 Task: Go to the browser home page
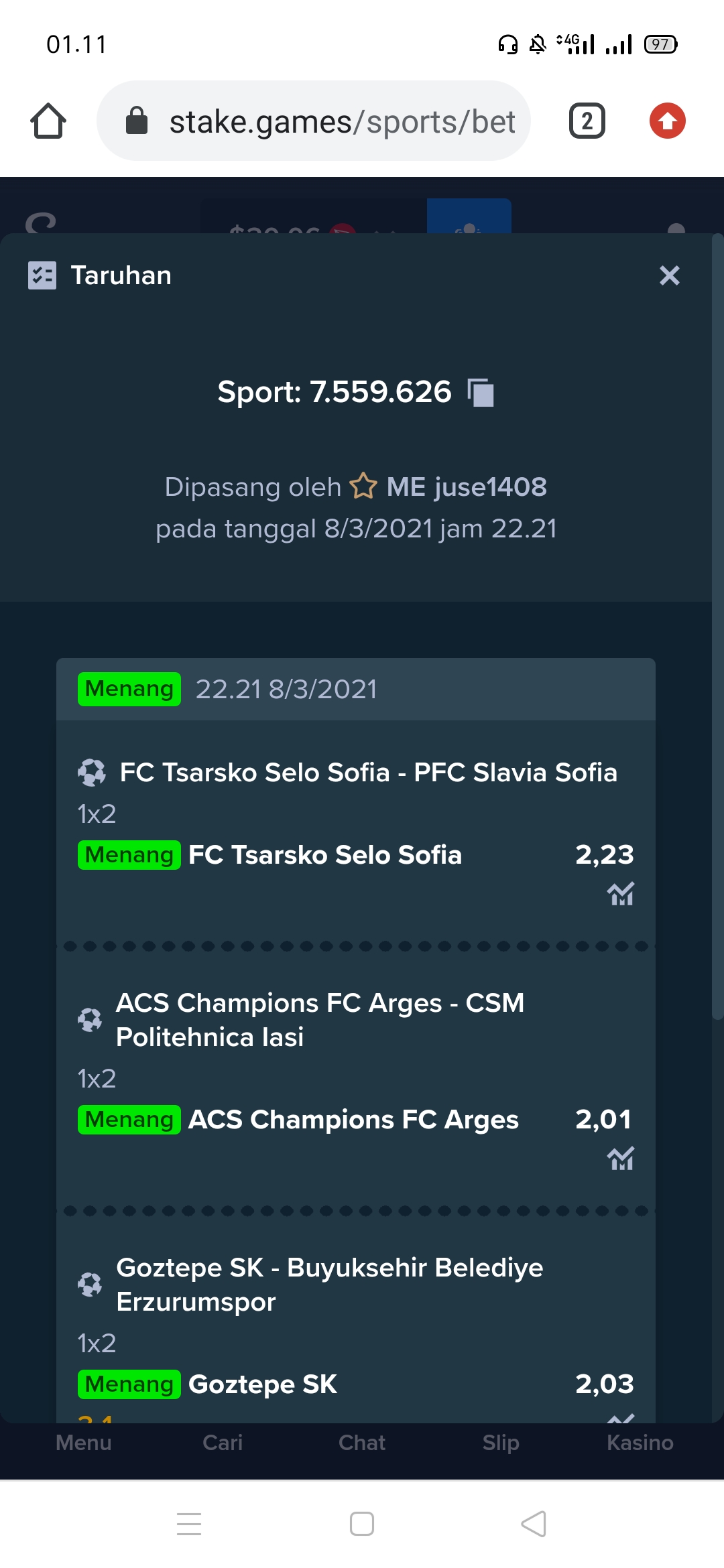coord(48,121)
